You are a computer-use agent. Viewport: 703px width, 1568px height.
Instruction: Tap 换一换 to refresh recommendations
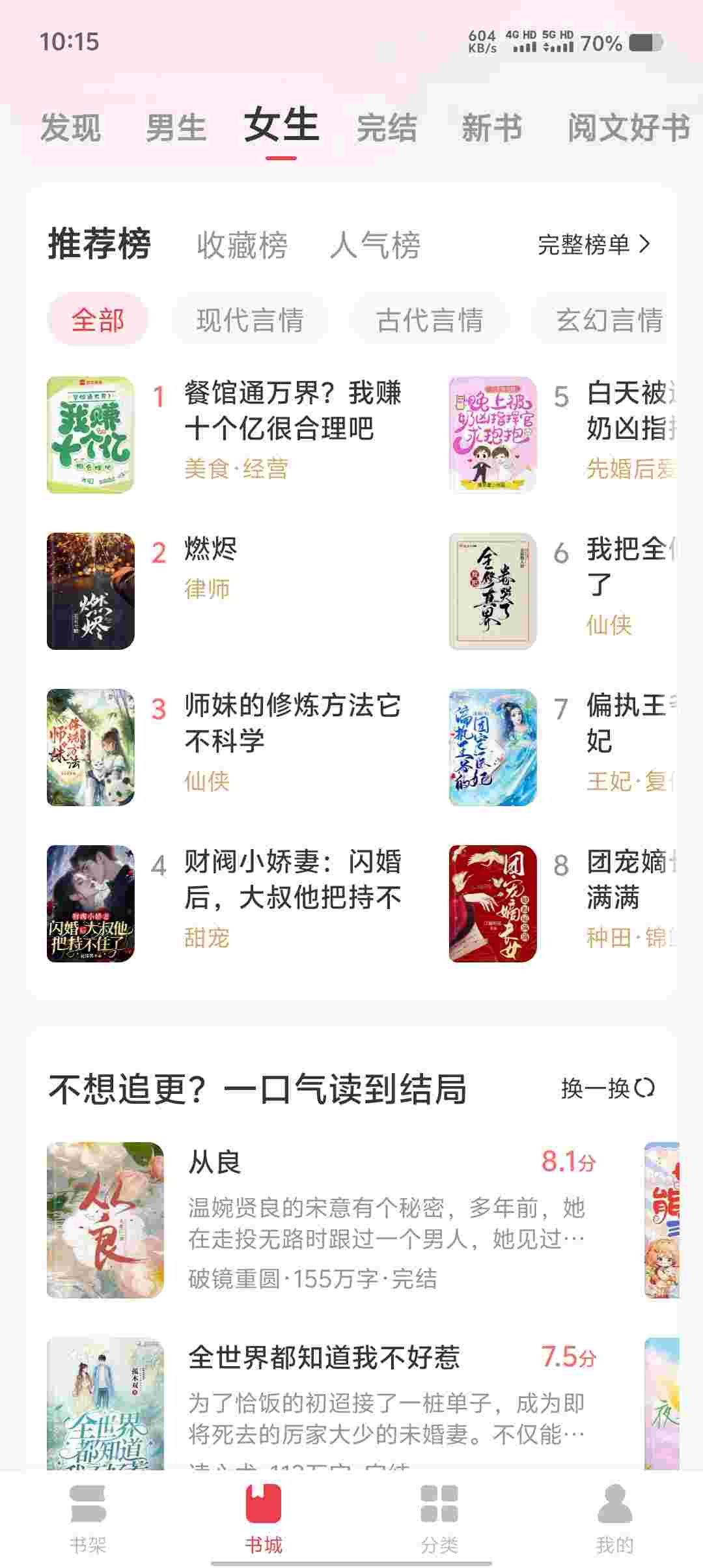pyautogui.click(x=607, y=1088)
